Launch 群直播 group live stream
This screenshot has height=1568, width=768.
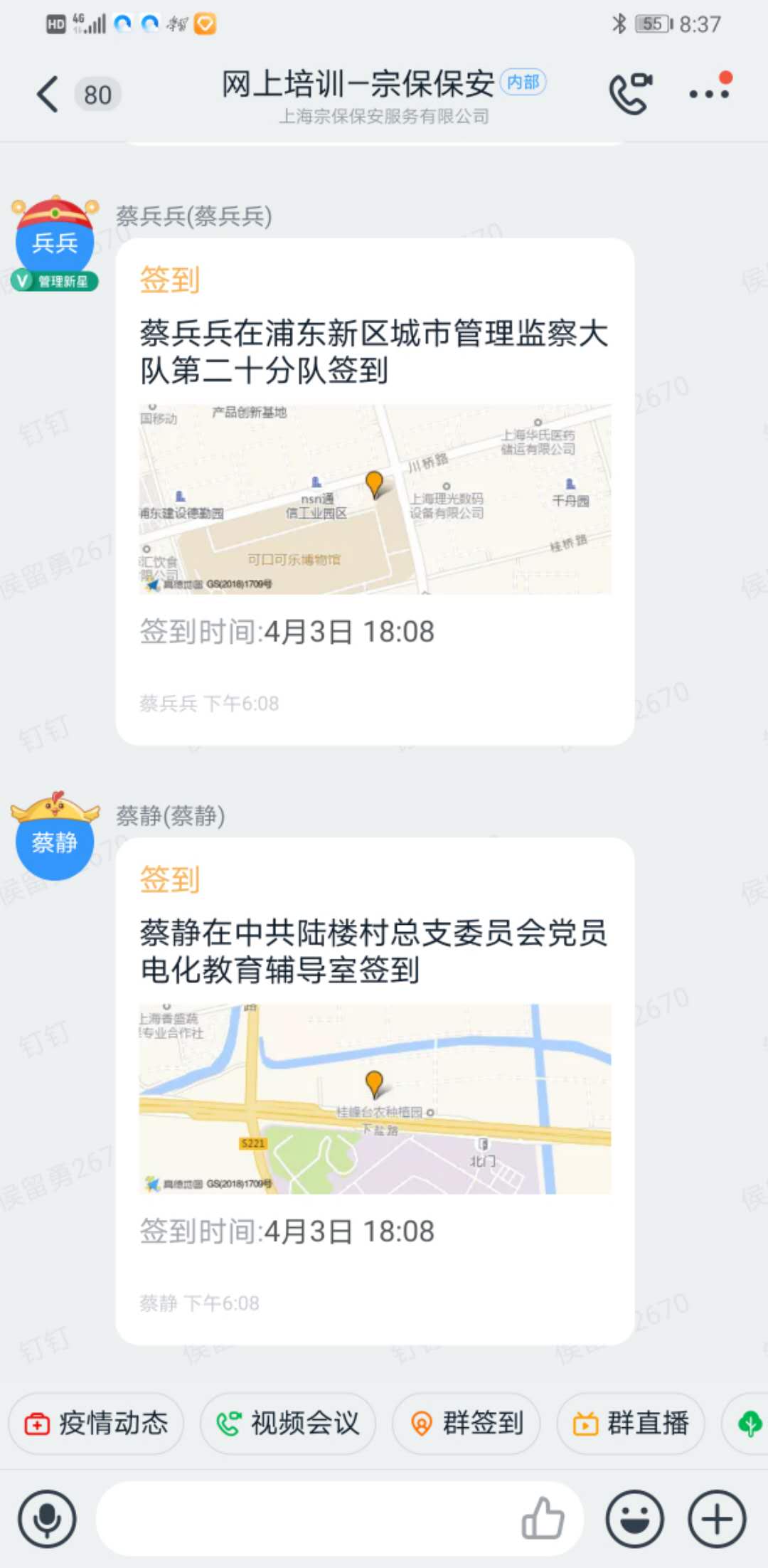pos(631,1424)
